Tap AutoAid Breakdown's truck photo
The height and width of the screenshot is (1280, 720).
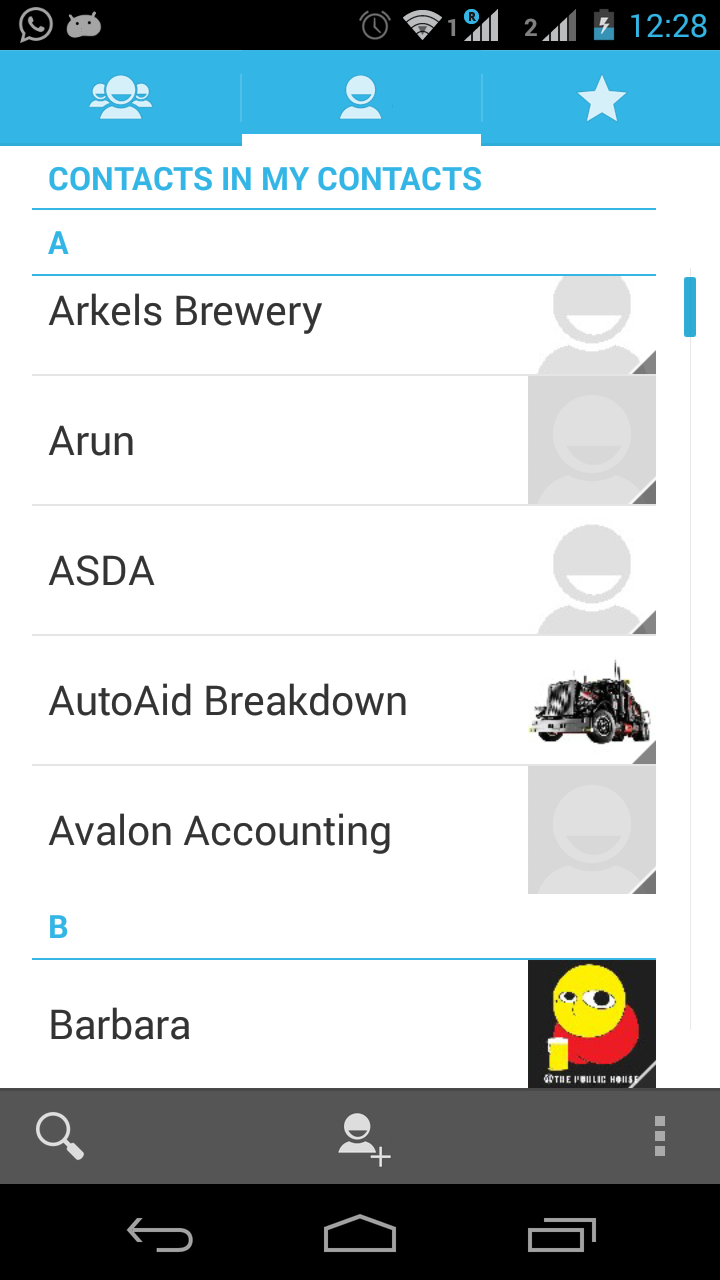592,701
